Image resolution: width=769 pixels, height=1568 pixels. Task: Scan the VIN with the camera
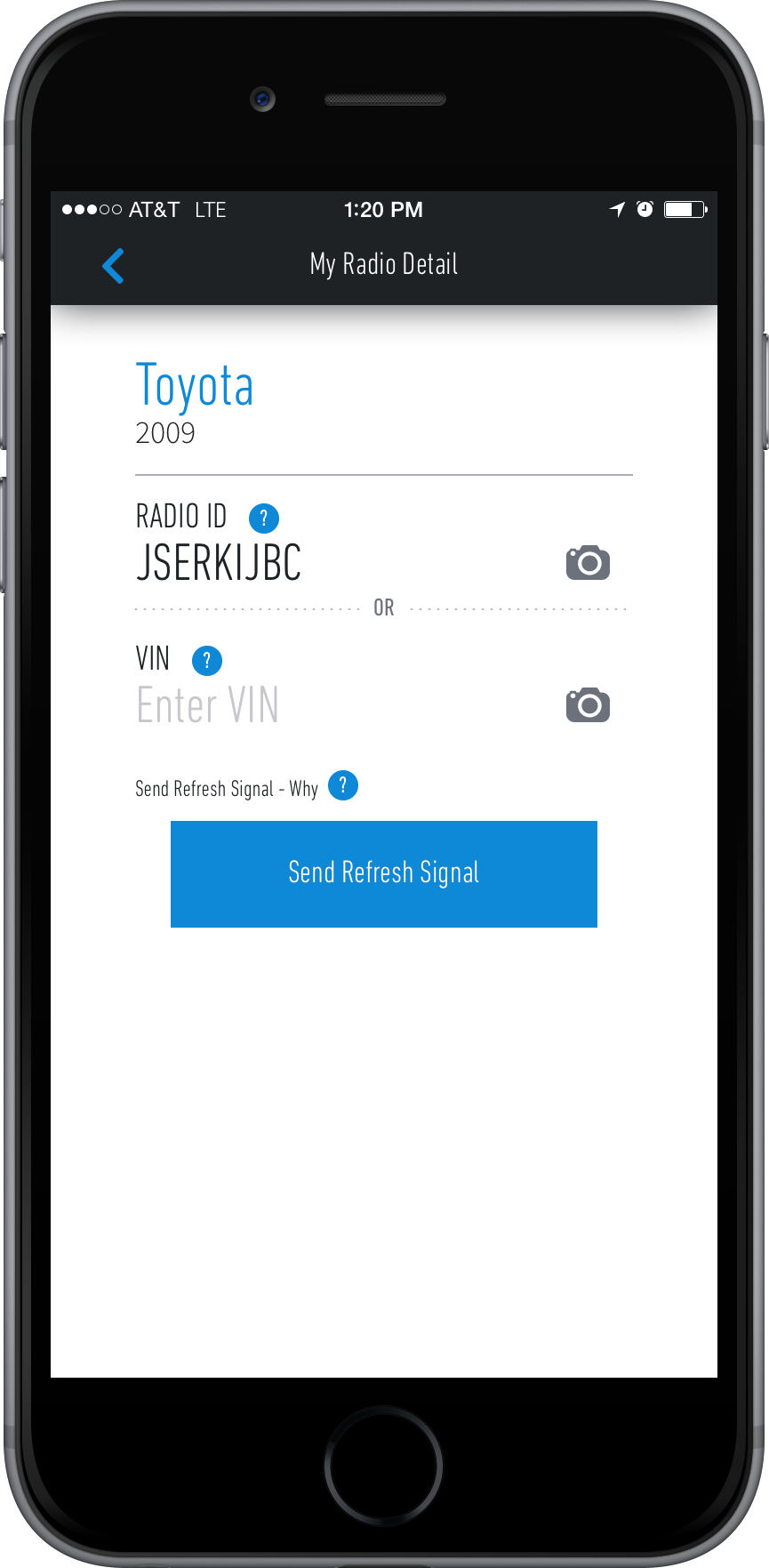pyautogui.click(x=588, y=704)
